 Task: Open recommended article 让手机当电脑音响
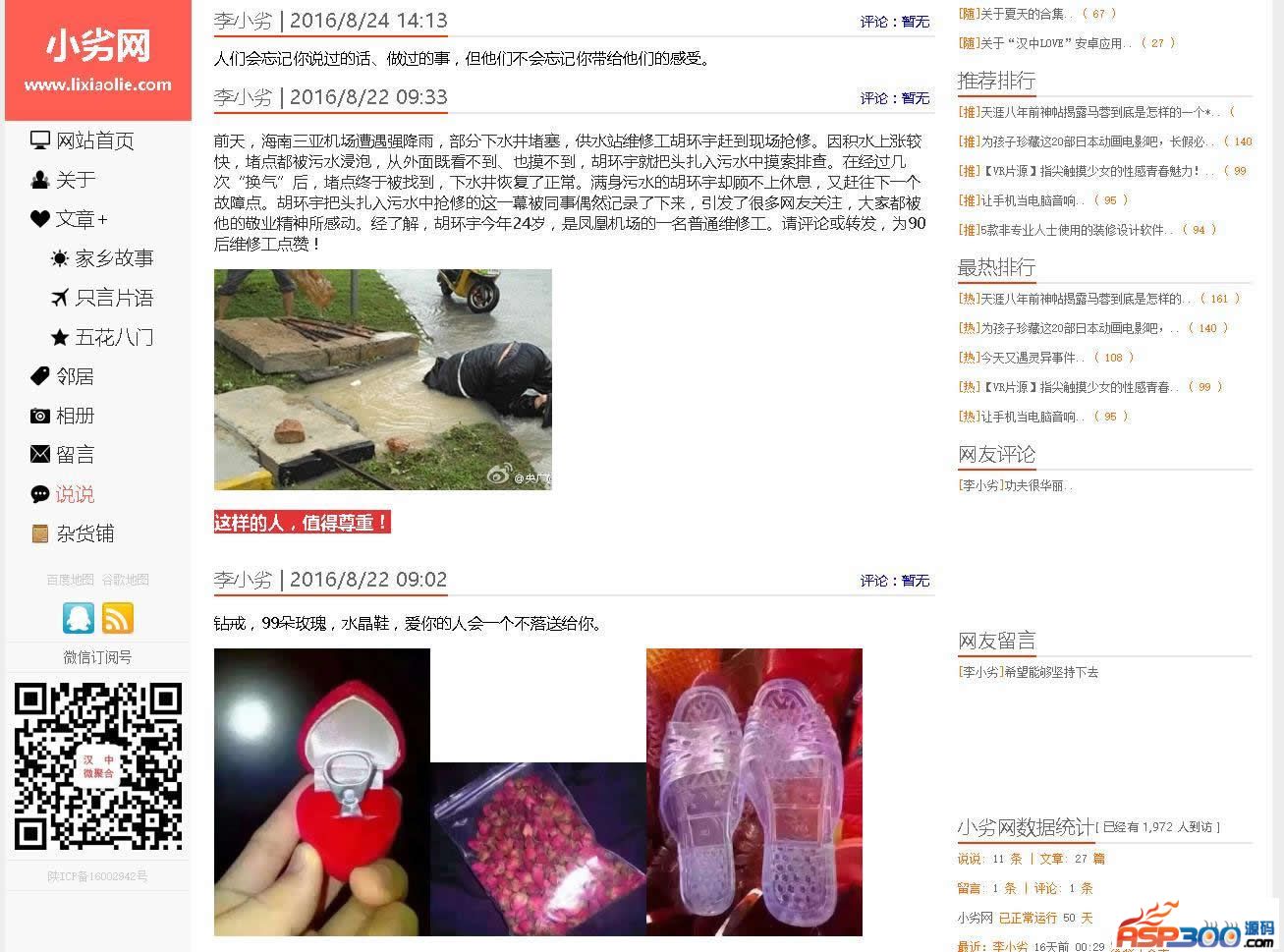point(1029,200)
